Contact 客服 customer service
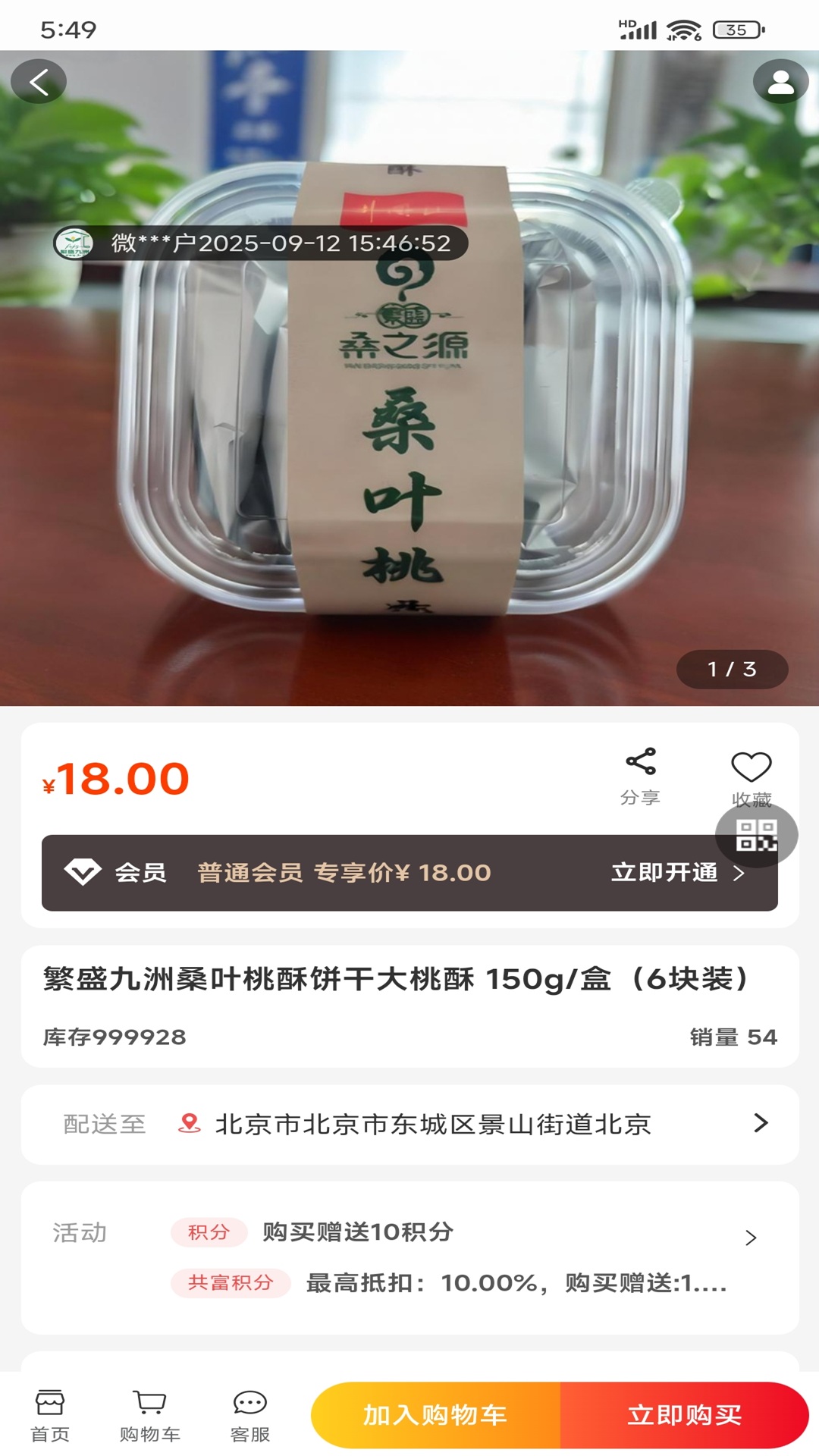 point(249,1416)
